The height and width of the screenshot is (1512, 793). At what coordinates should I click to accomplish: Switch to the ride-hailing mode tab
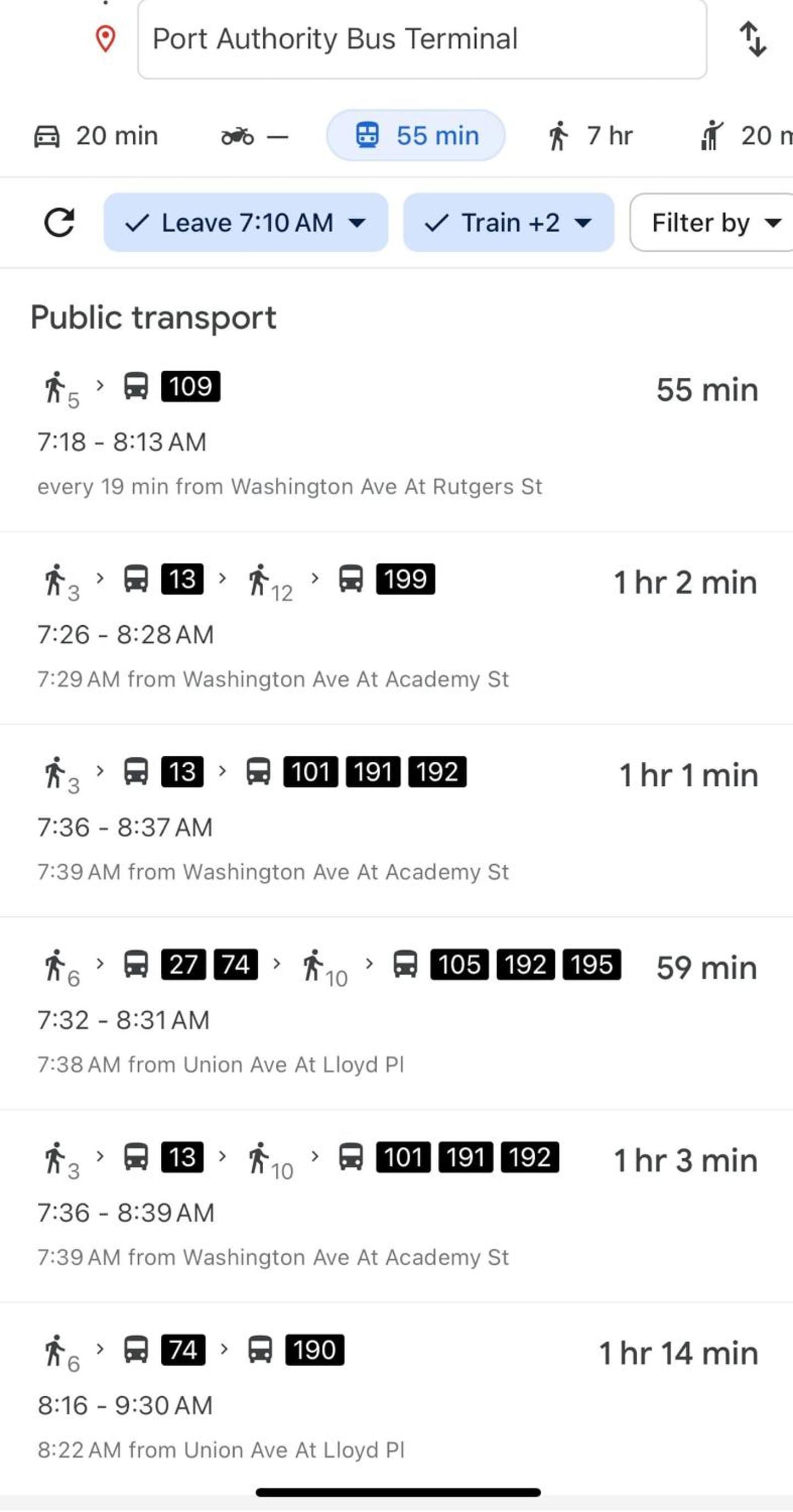coord(746,136)
